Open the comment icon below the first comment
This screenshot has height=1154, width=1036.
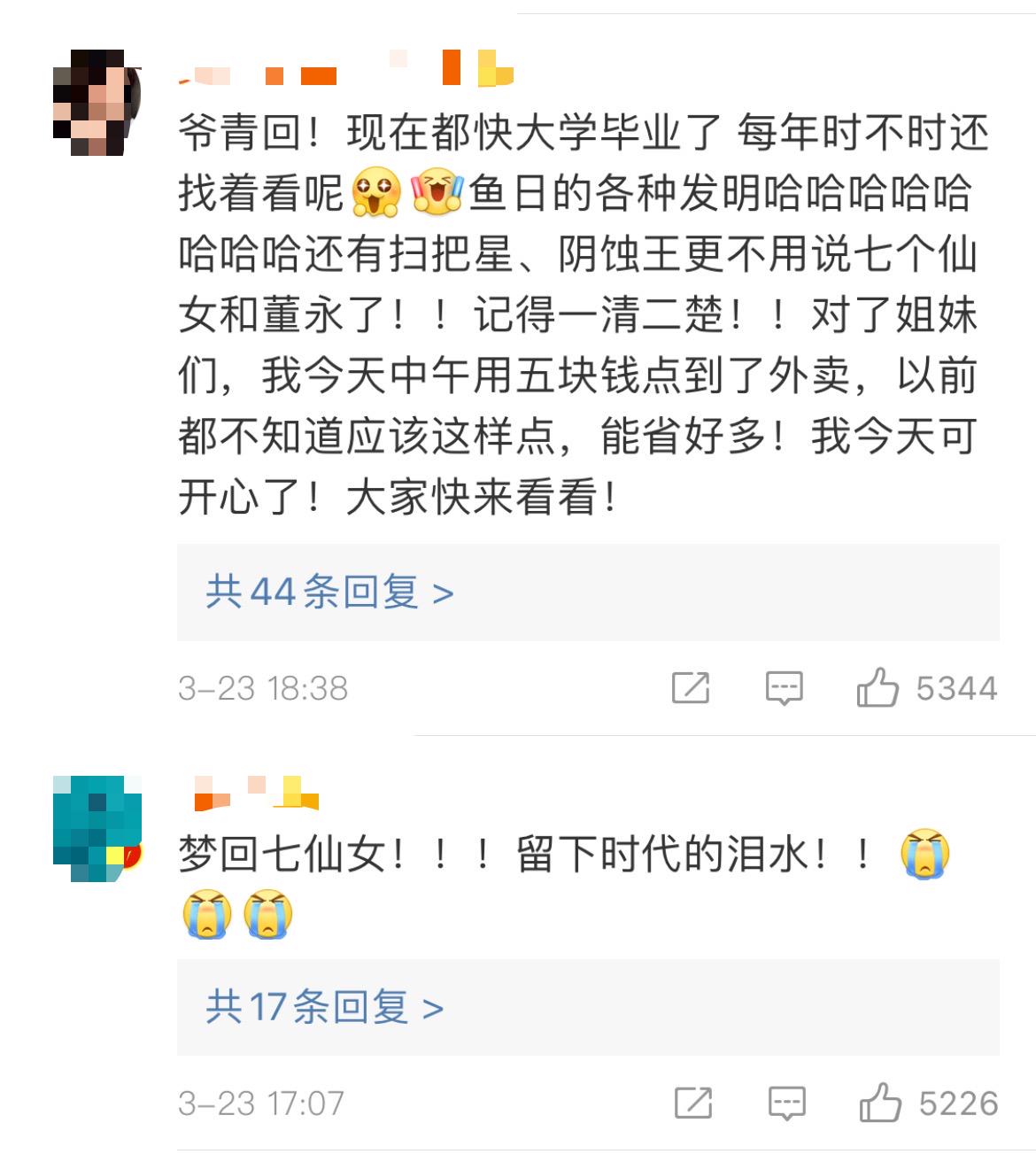coord(785,686)
